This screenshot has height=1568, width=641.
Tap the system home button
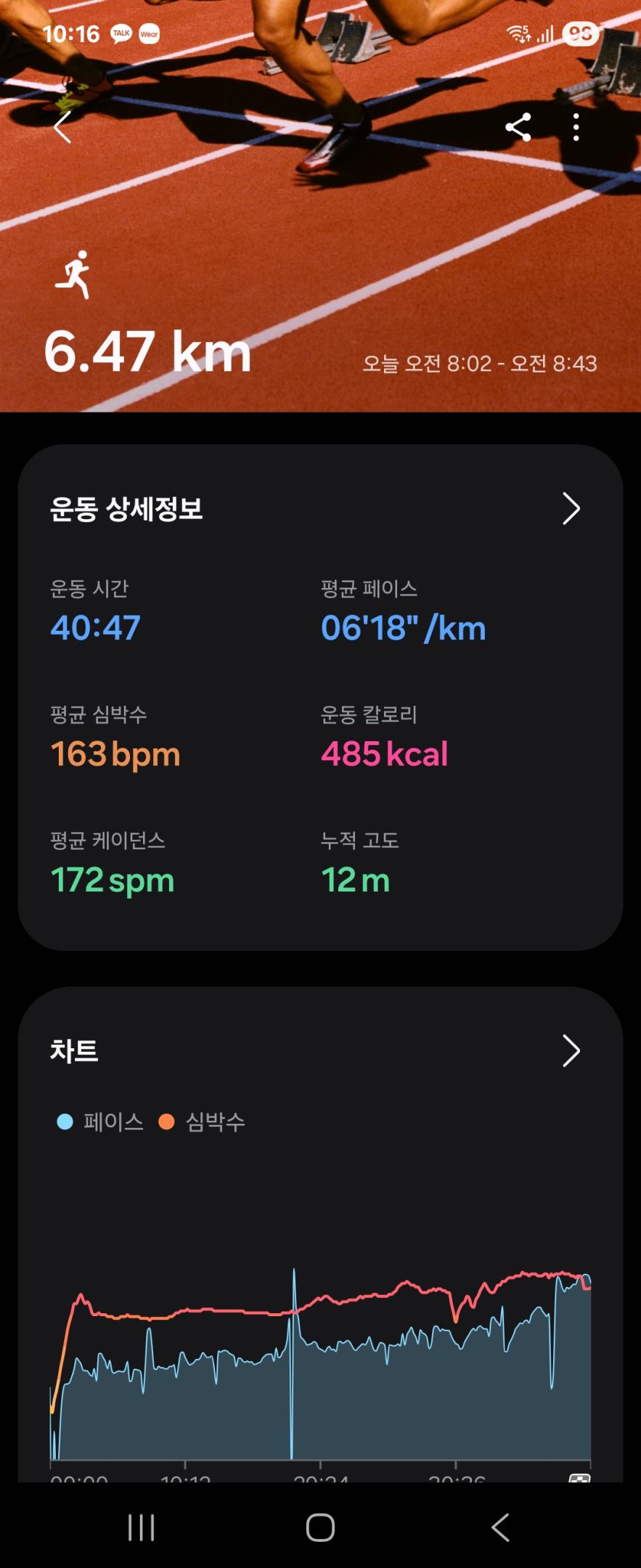point(320,1527)
